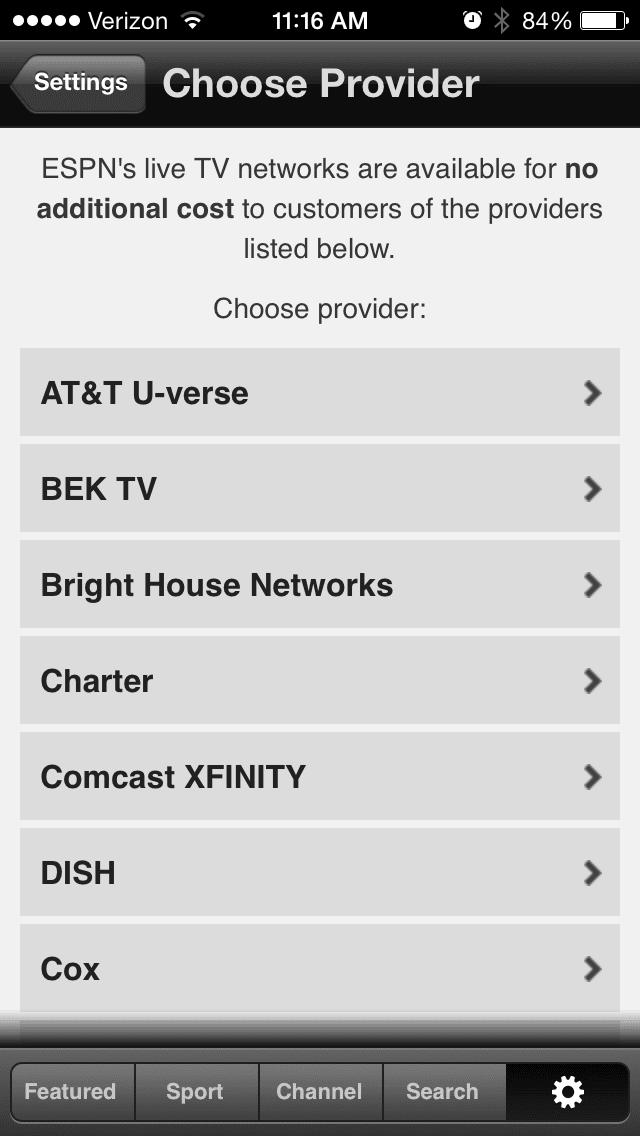Open the Charter provider option
This screenshot has height=1136, width=640.
click(x=320, y=681)
